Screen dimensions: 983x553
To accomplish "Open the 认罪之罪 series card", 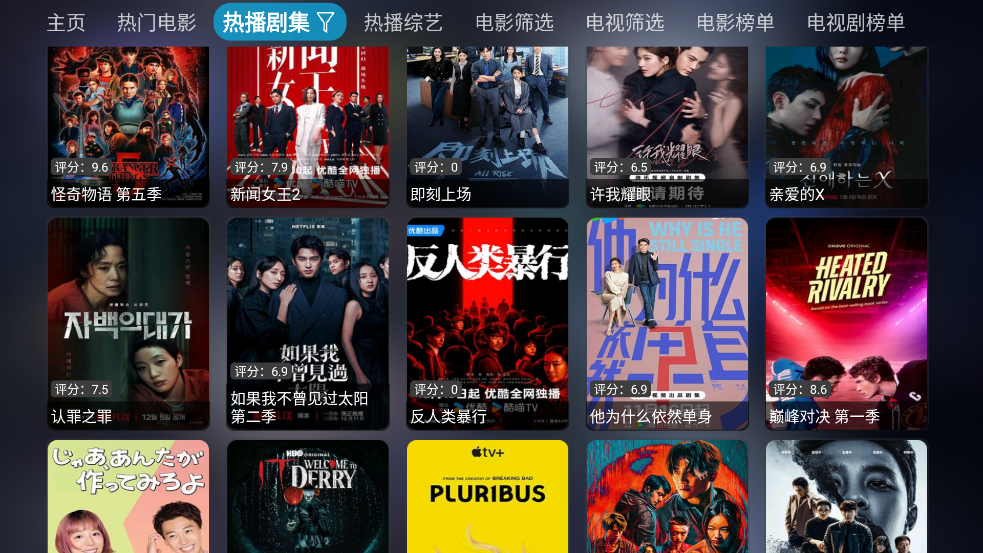I will (x=128, y=323).
